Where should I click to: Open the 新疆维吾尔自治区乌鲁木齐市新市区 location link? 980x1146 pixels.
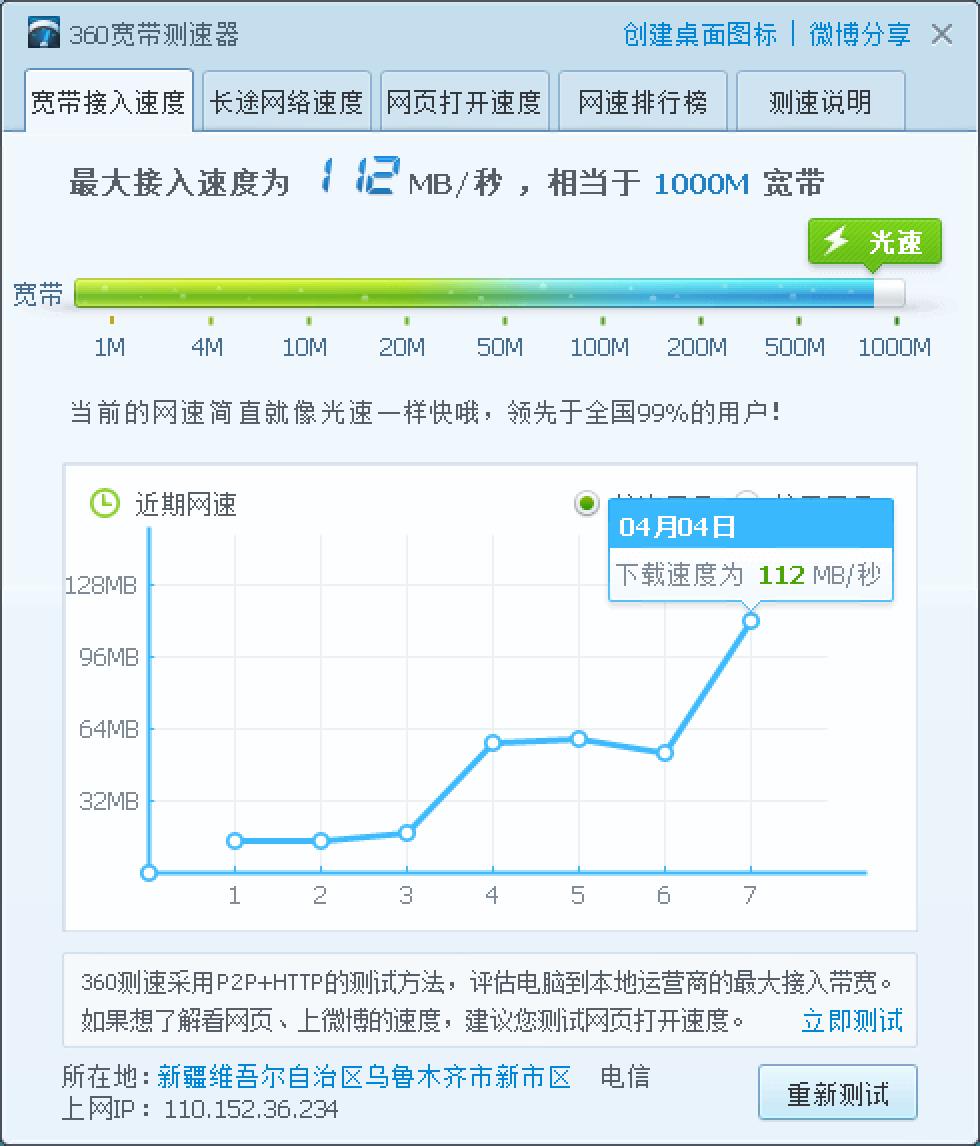tap(365, 1077)
